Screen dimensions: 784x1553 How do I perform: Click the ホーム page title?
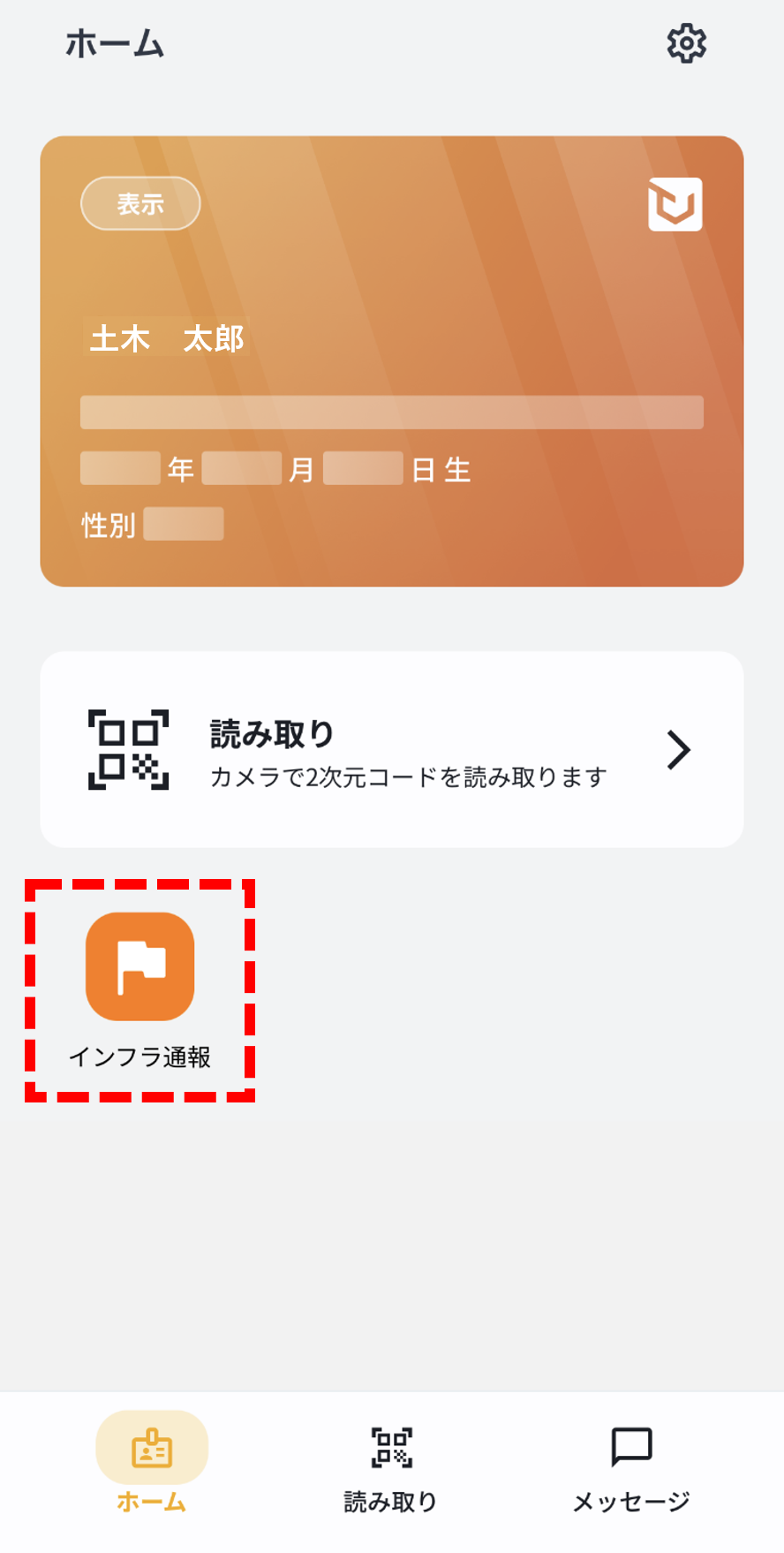(x=114, y=42)
